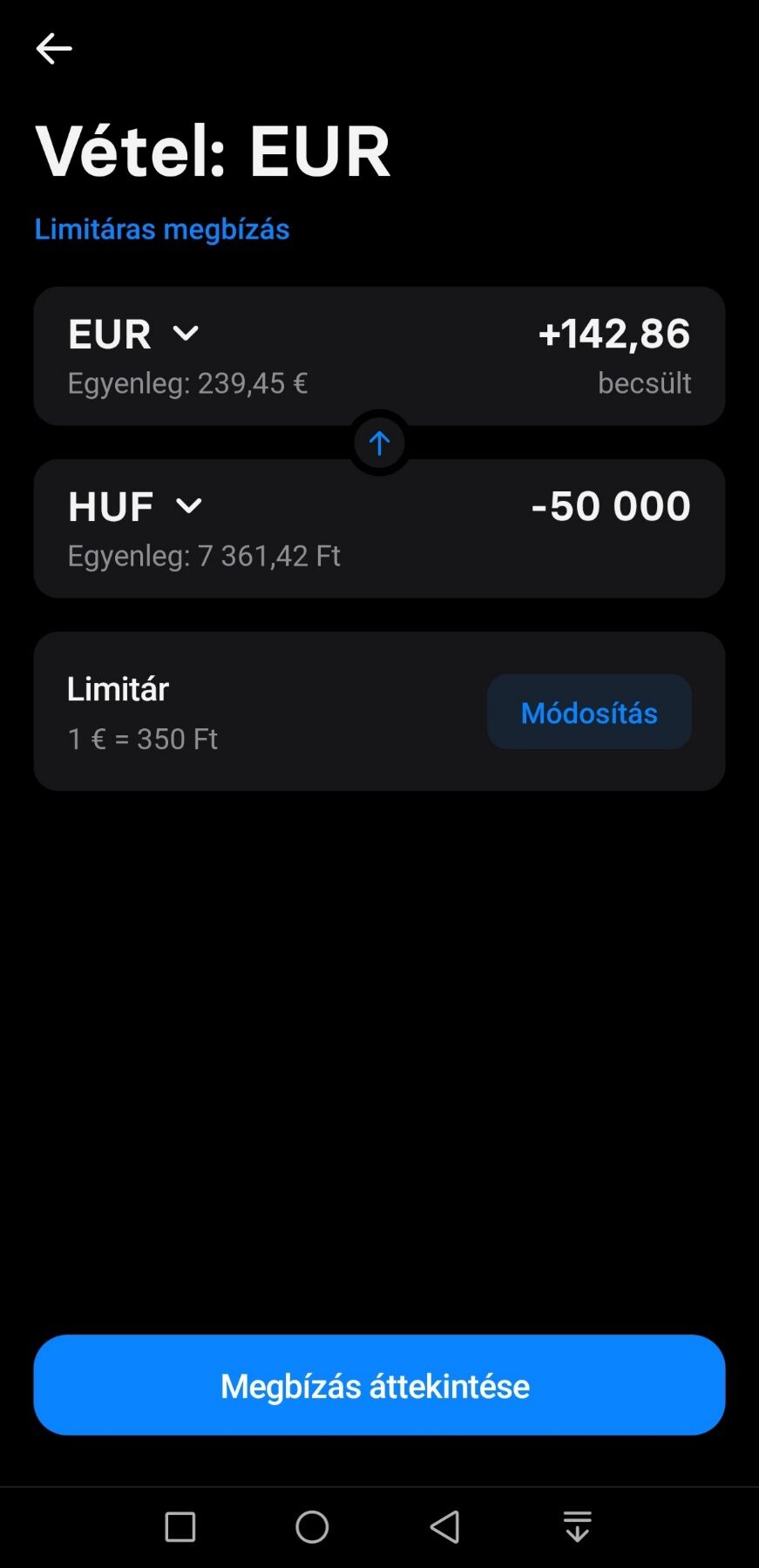Tap Megbízás áttekintése to review order
Viewport: 759px width, 1568px height.
coord(379,1385)
